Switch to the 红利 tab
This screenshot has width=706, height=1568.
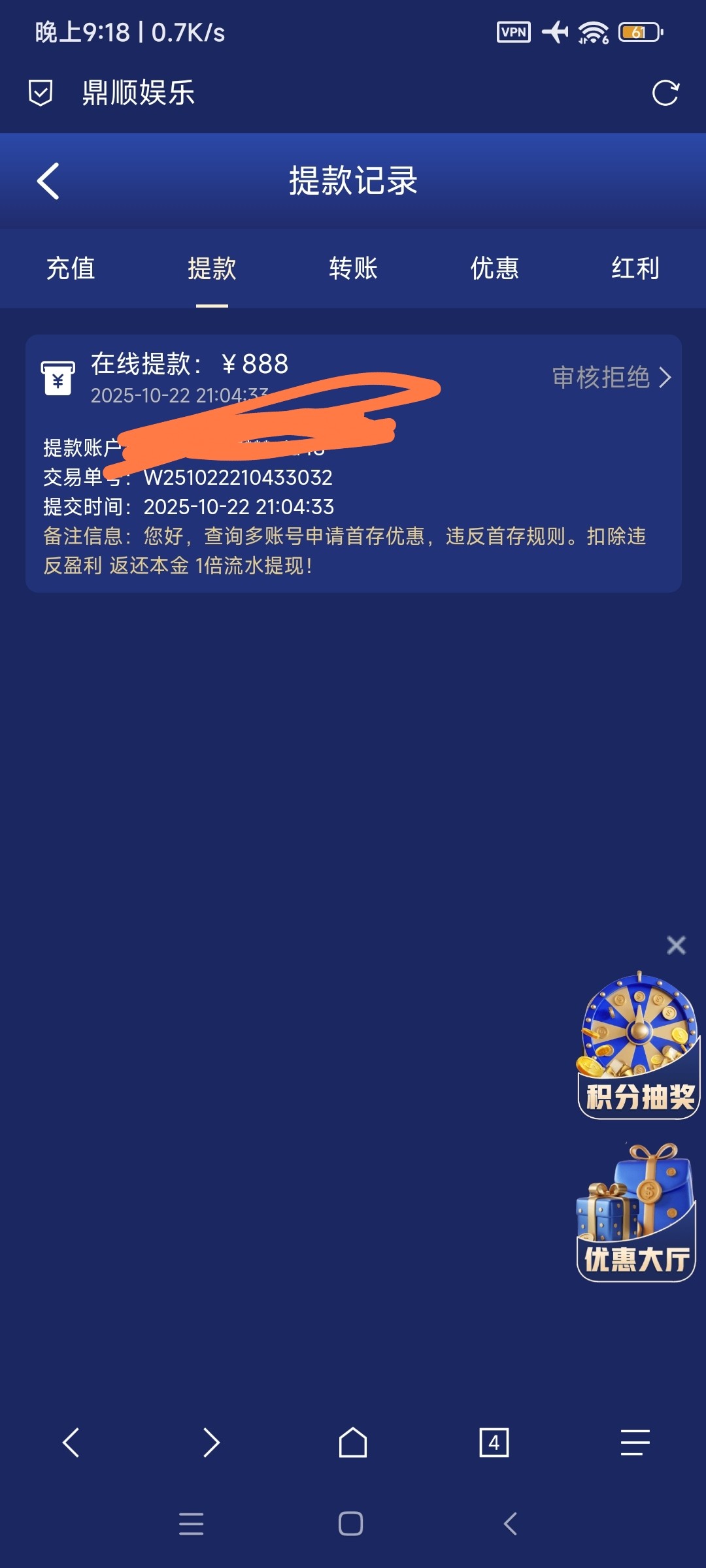pos(635,269)
